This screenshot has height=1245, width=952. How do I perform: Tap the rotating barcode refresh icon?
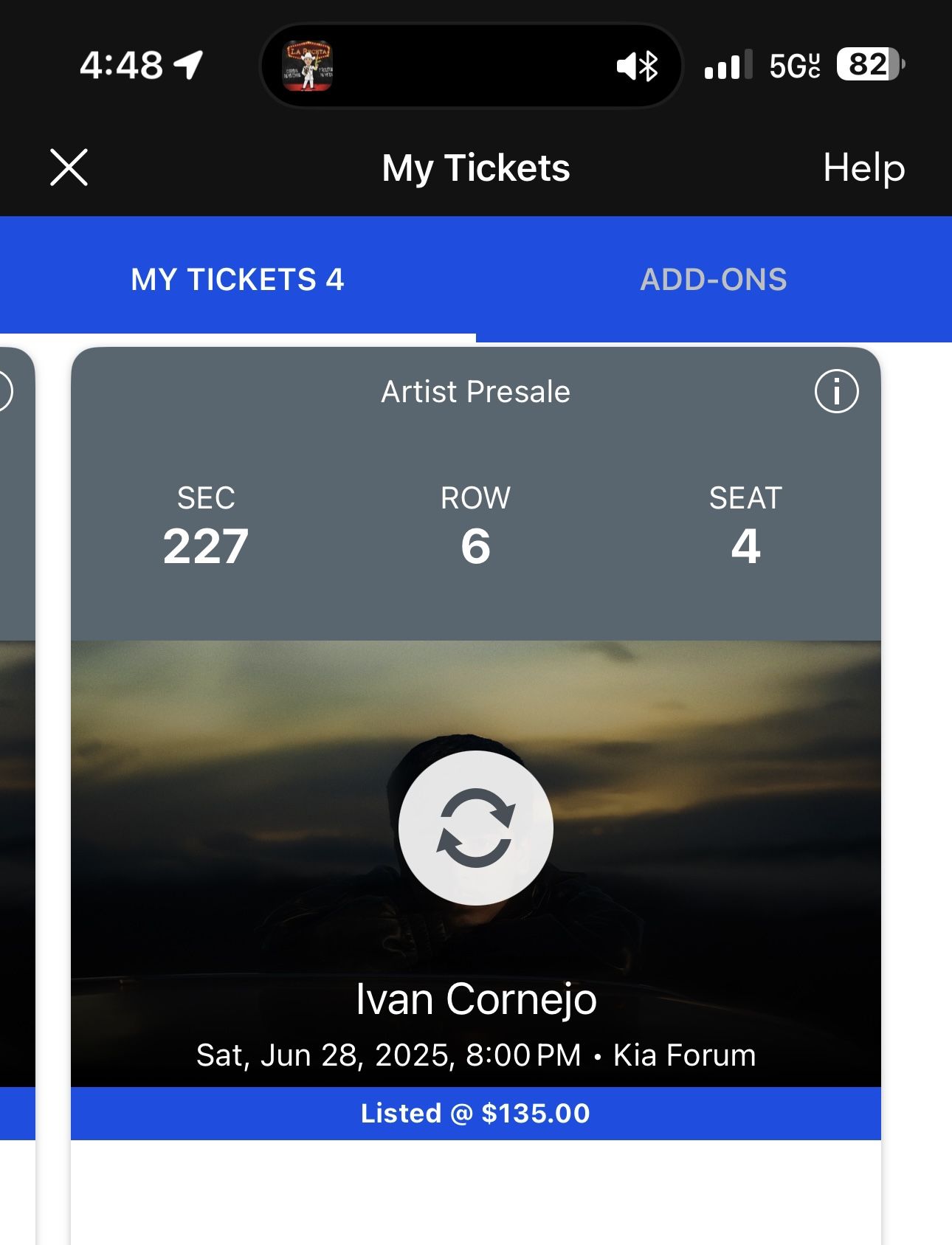click(x=476, y=828)
